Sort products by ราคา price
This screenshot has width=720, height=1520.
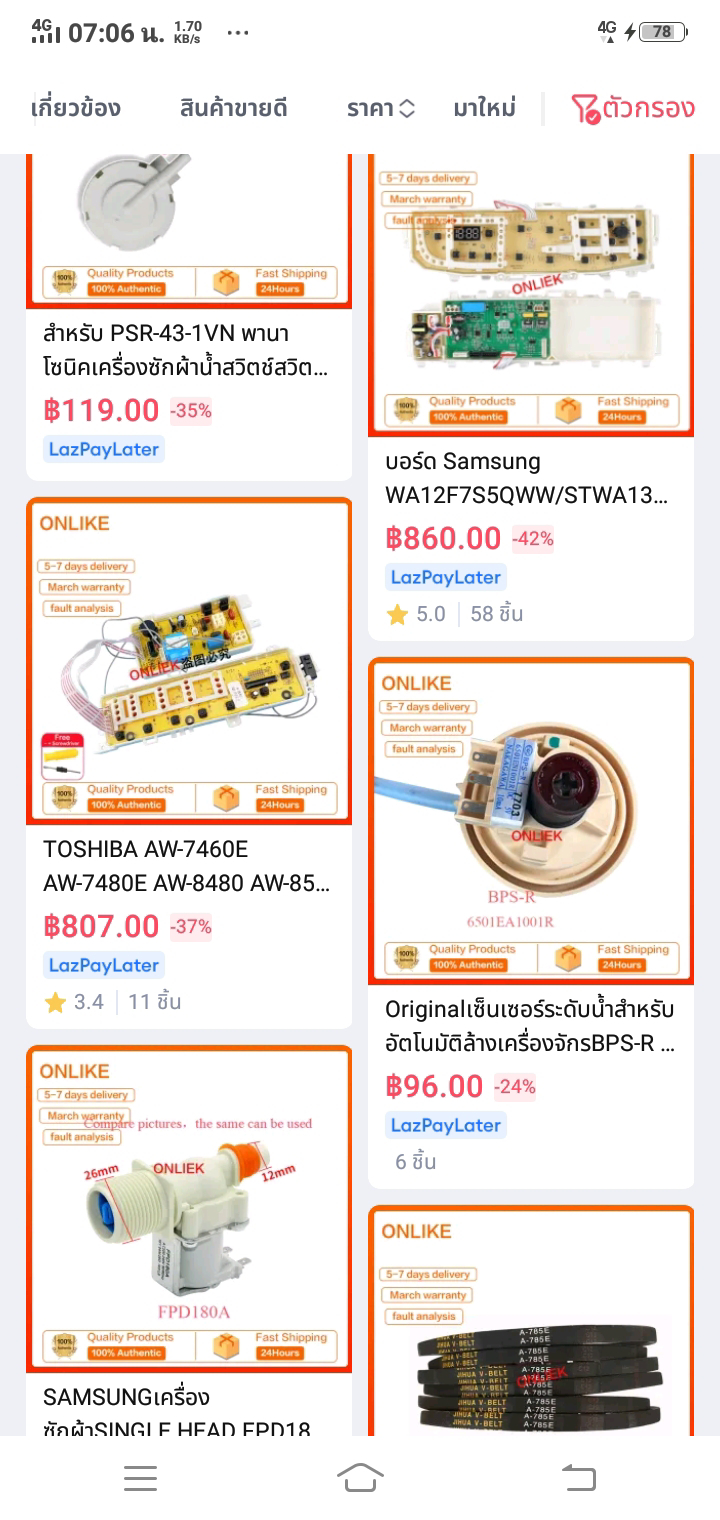click(380, 108)
